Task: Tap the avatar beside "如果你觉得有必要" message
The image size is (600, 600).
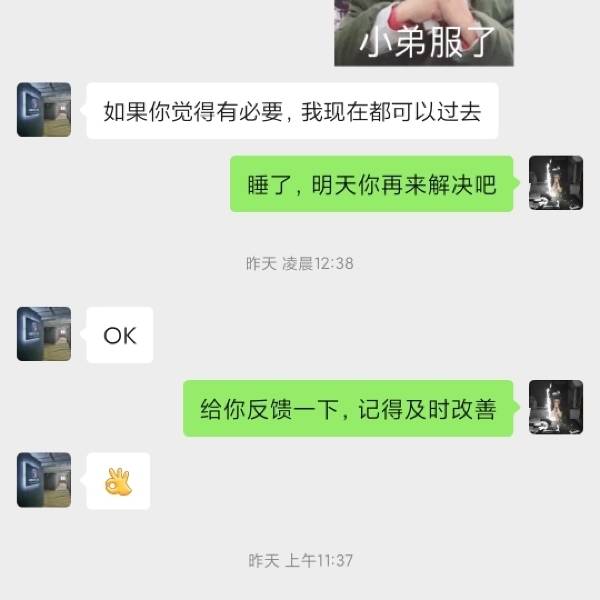Action: point(44,109)
